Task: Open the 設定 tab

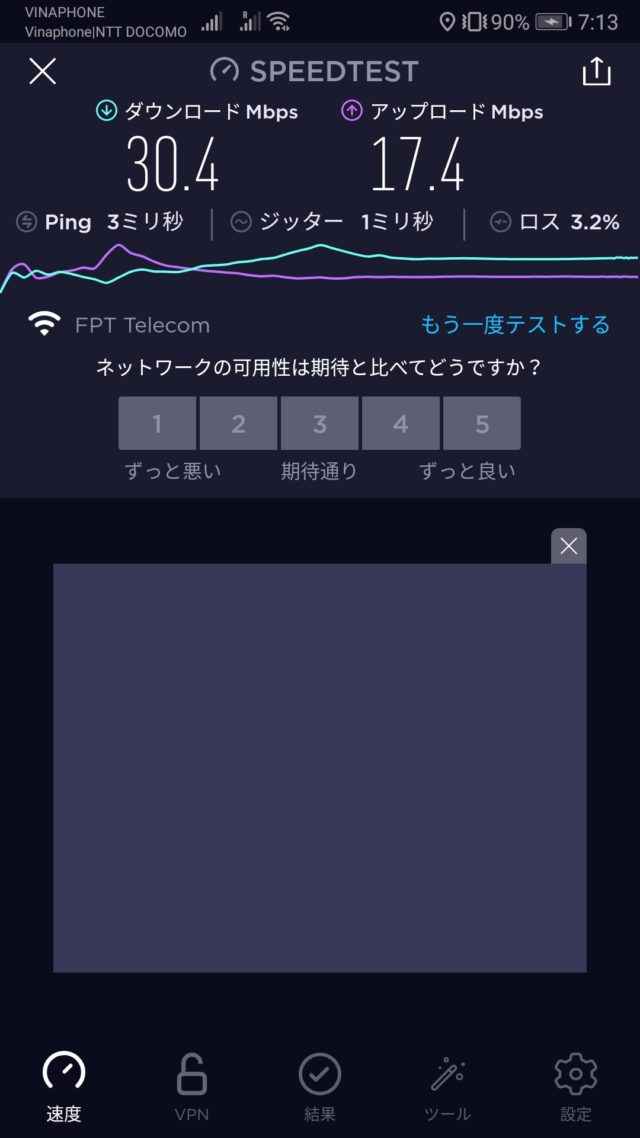Action: tap(575, 1086)
